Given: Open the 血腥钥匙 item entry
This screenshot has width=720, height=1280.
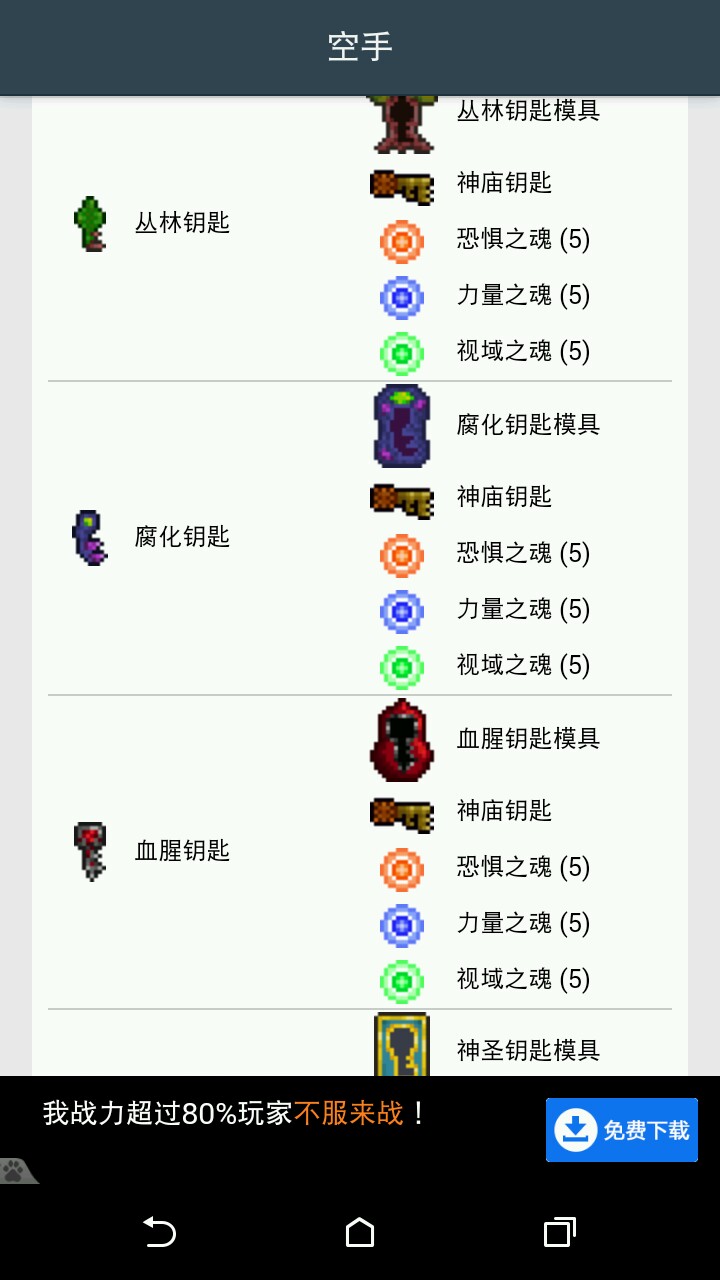Looking at the screenshot, I should pyautogui.click(x=182, y=851).
